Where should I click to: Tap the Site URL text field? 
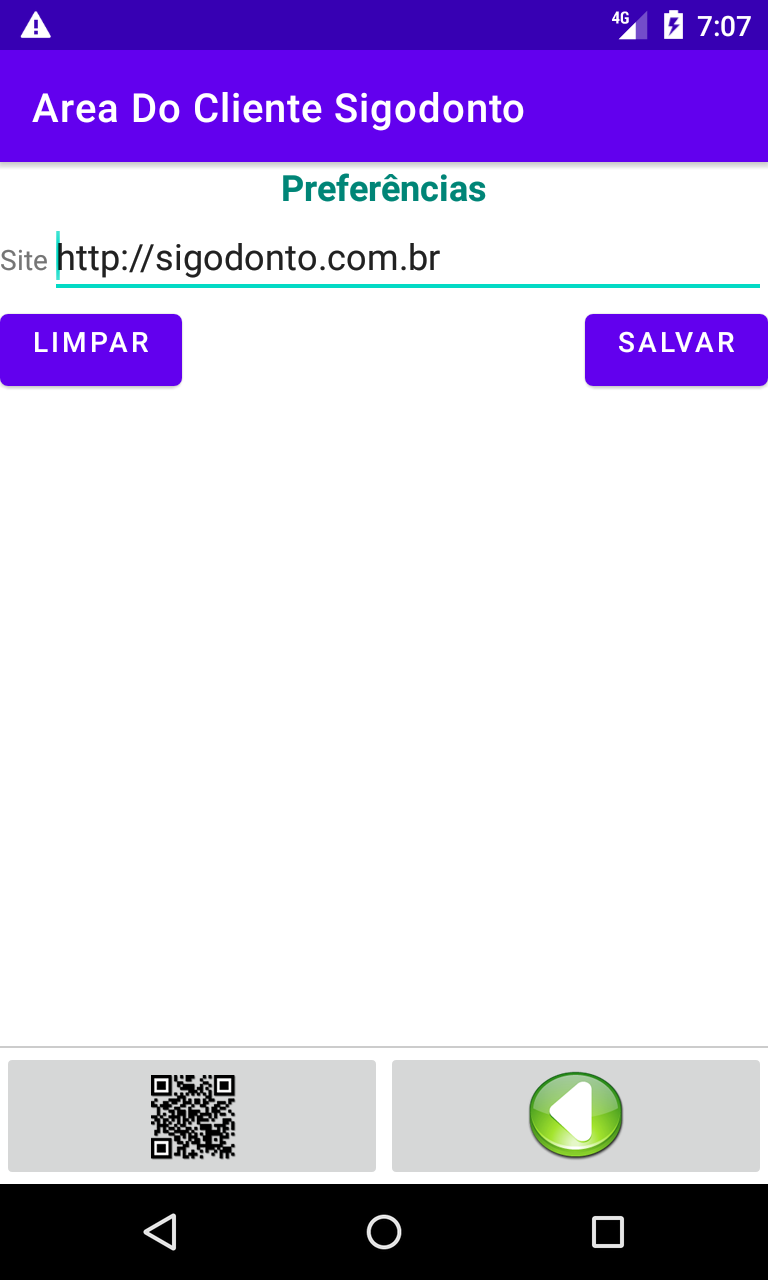click(x=408, y=259)
